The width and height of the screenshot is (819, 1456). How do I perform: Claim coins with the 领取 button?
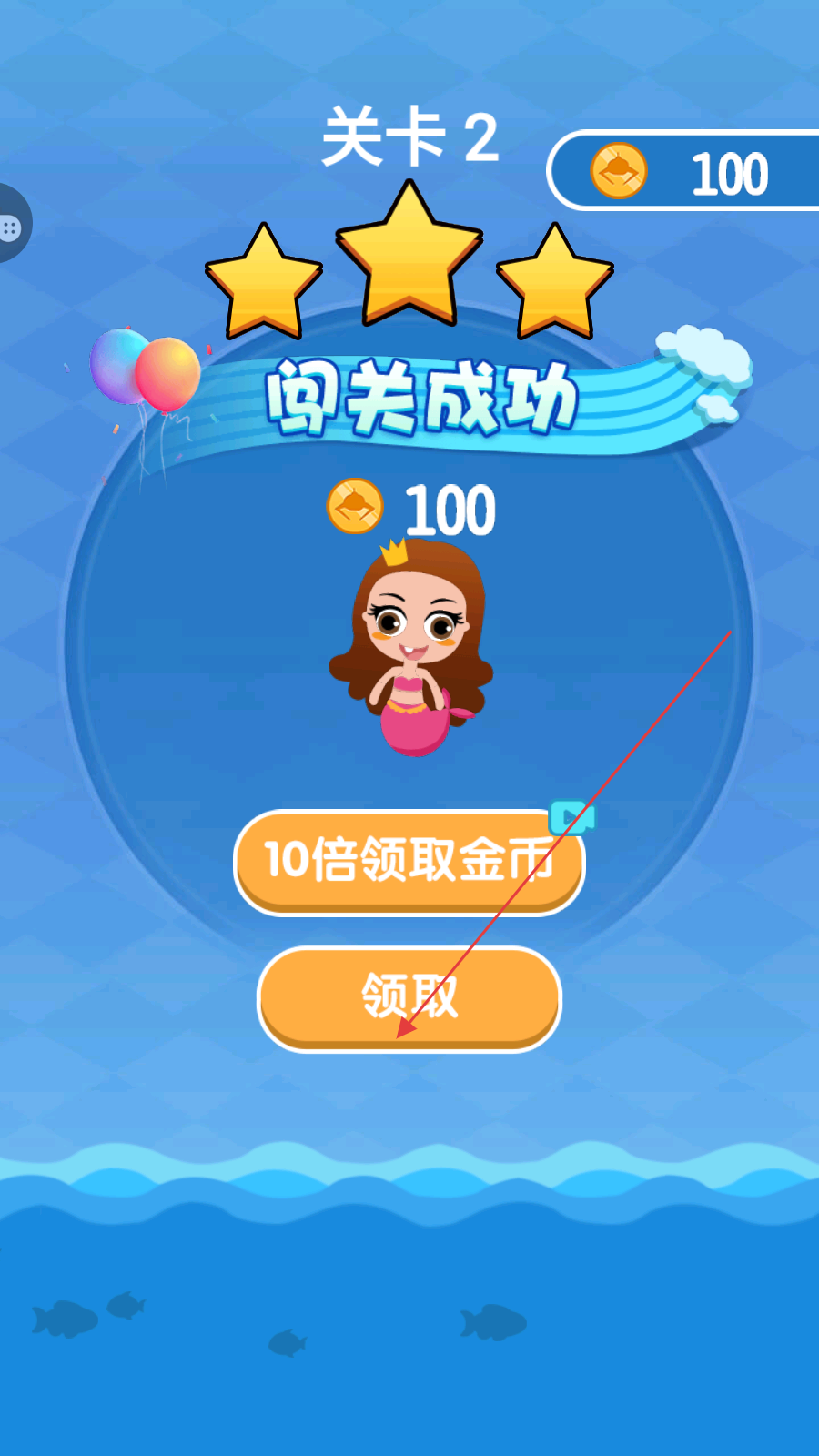click(409, 996)
